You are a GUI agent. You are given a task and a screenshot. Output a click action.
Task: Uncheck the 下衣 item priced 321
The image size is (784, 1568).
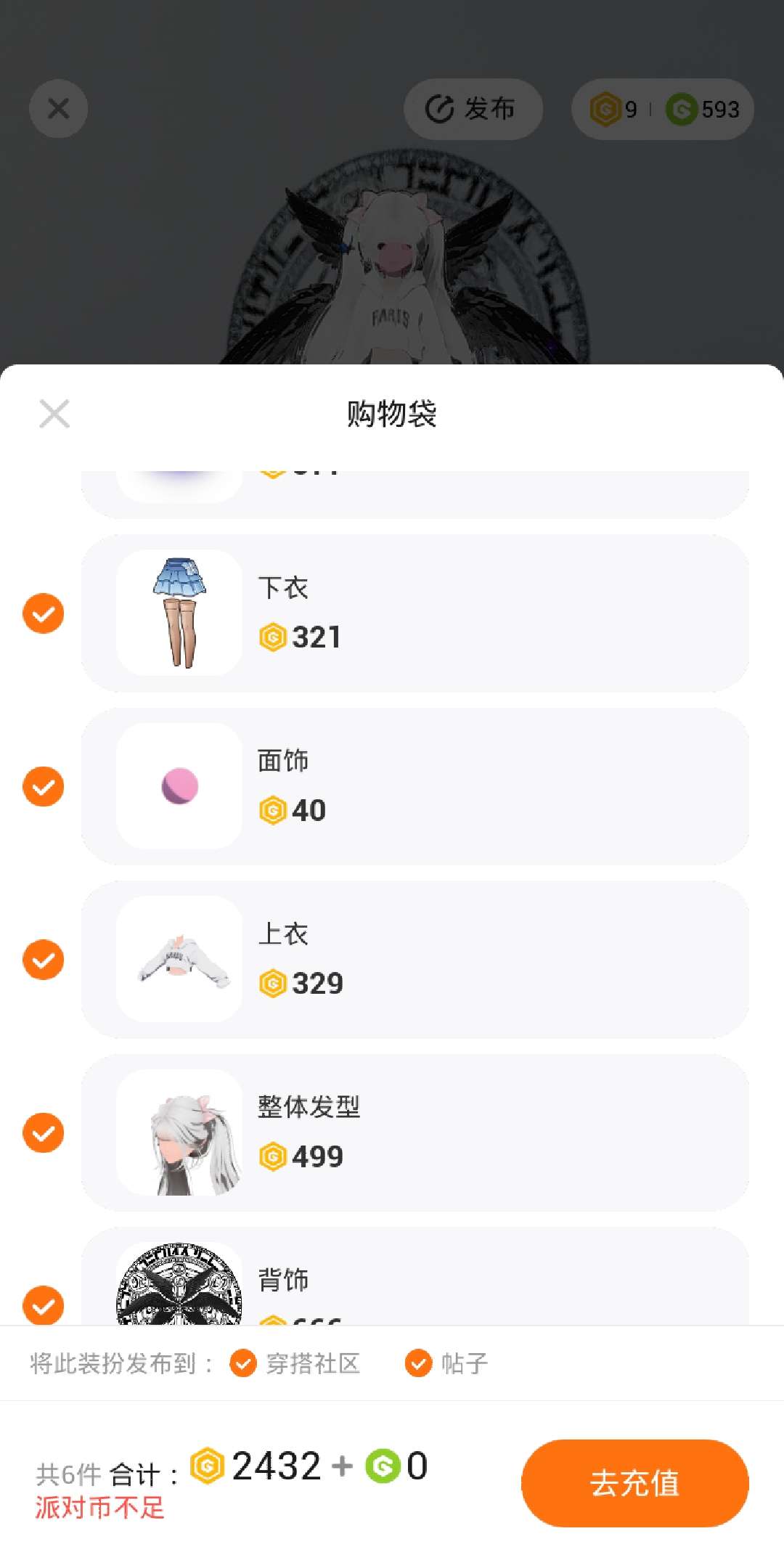tap(44, 613)
